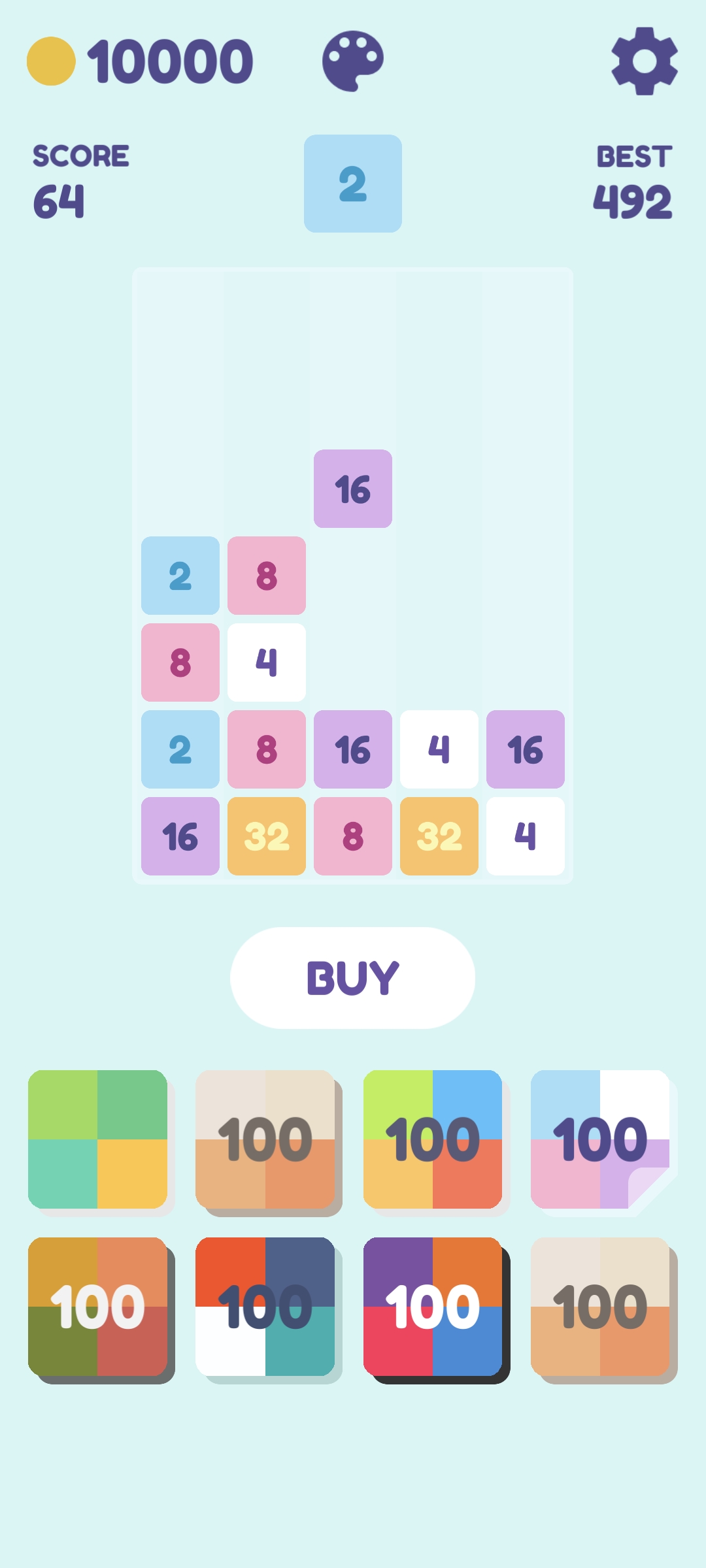Choose the red, navy, white and teal theme
The width and height of the screenshot is (706, 1568).
pos(265,1307)
